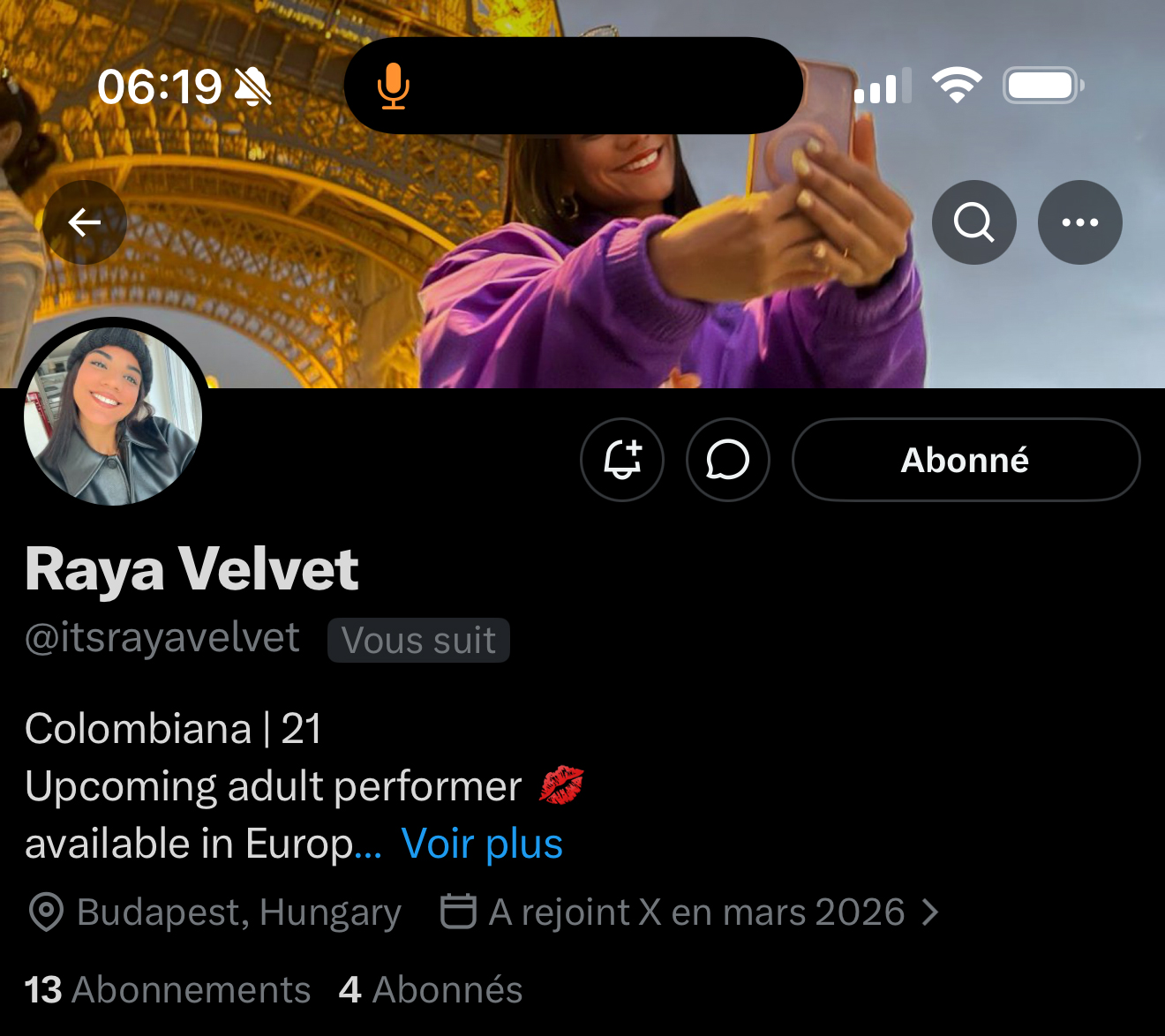Image resolution: width=1165 pixels, height=1036 pixels.
Task: Open the 13 Abonnements list
Action: [x=168, y=990]
